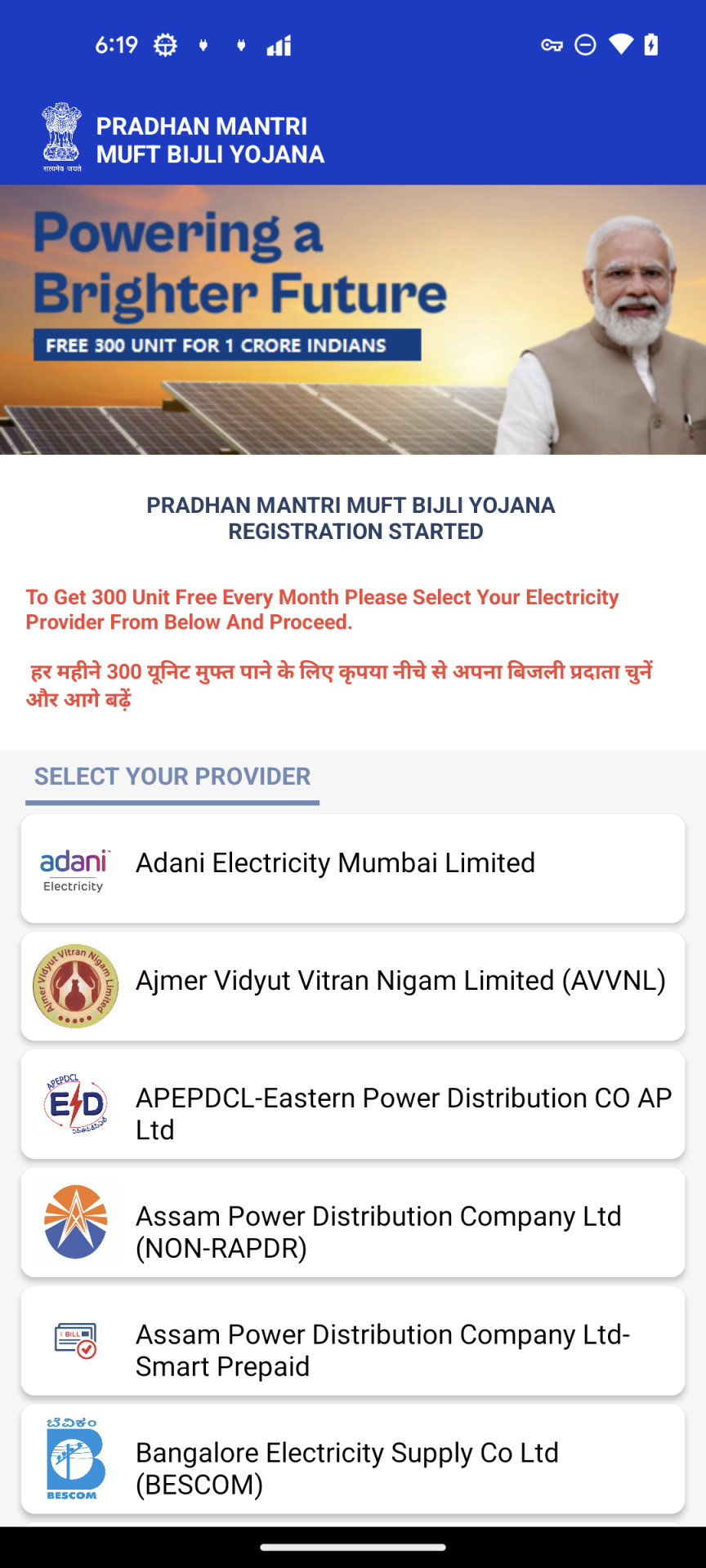
Task: Choose Ajmer Vidyut Vitran Nigam Limited (AVVNL)
Action: (x=353, y=986)
